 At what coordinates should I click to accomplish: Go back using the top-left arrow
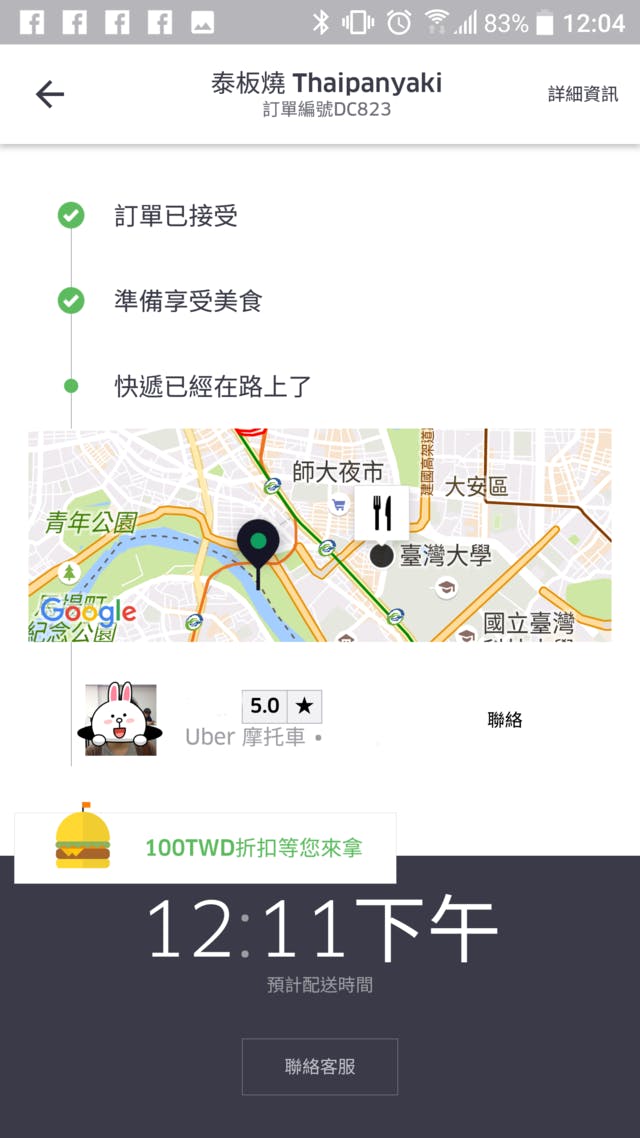(x=49, y=94)
